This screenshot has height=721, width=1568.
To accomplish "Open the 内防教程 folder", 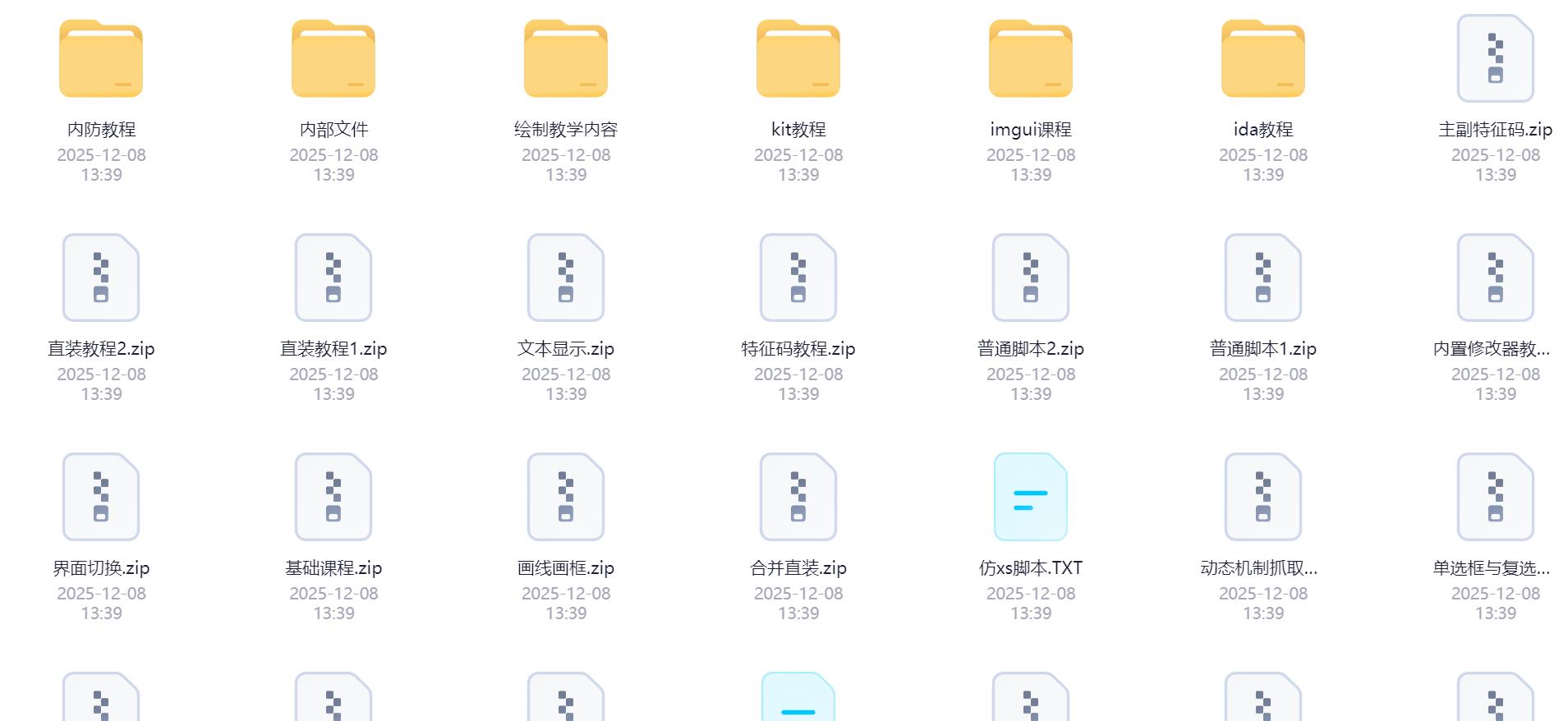I will pos(101,60).
